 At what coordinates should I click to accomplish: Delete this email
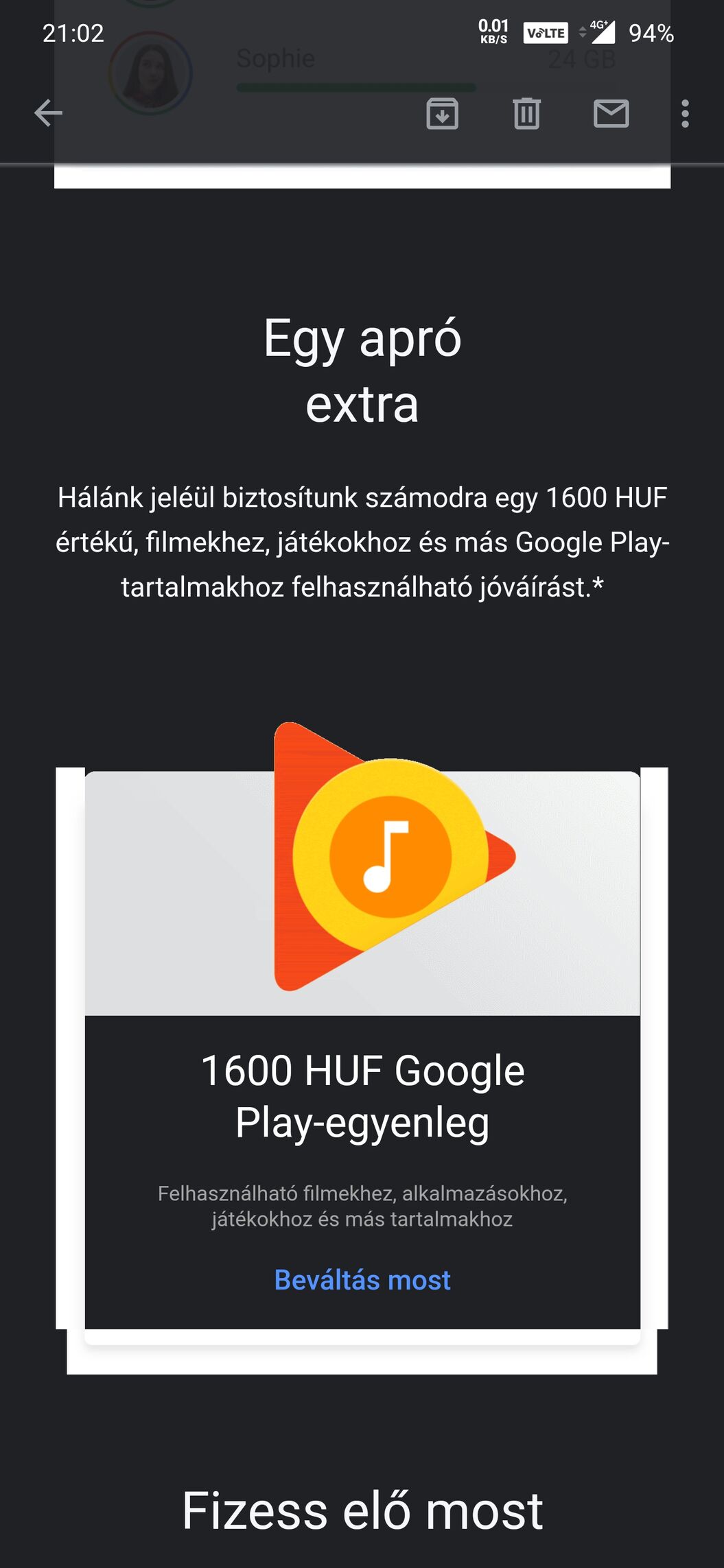[526, 113]
